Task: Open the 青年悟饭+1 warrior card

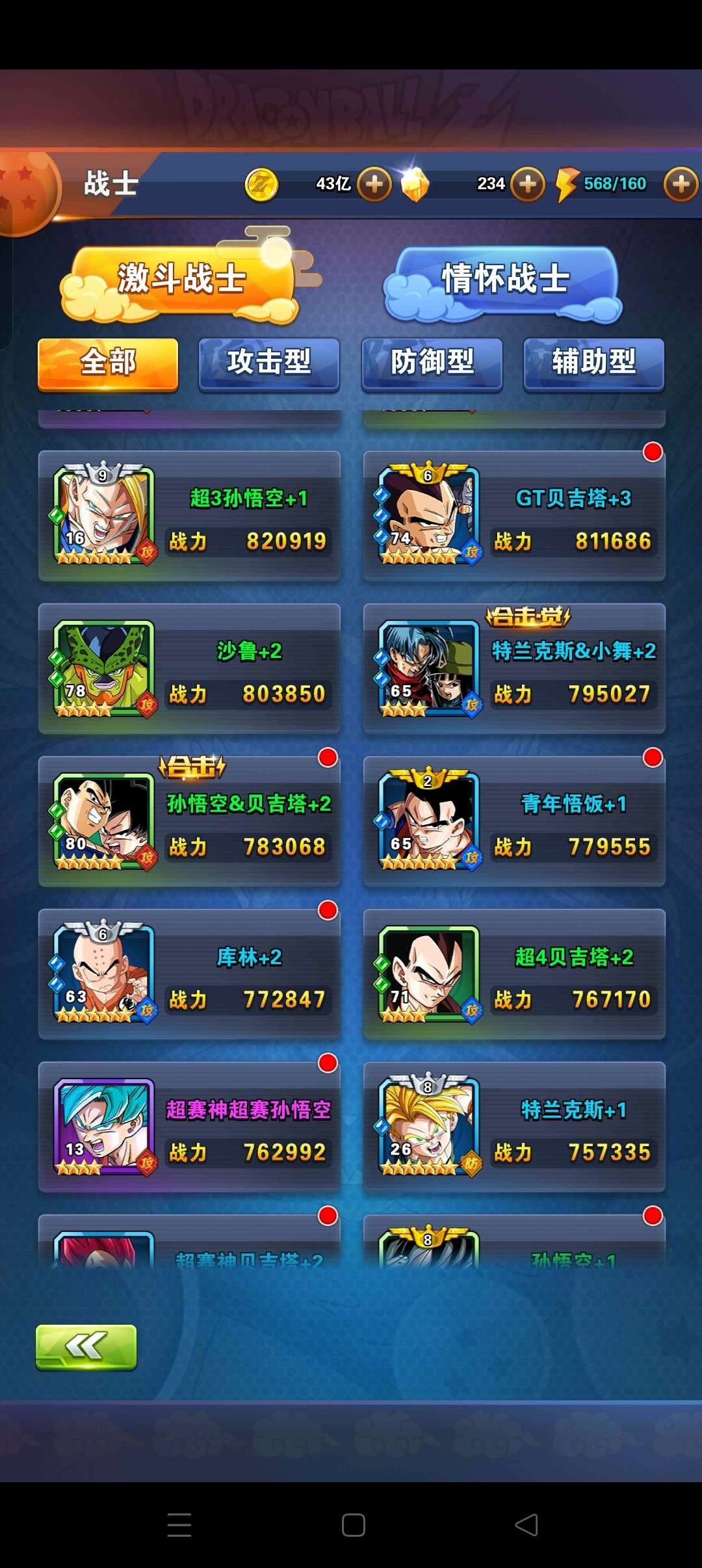Action: point(514,822)
